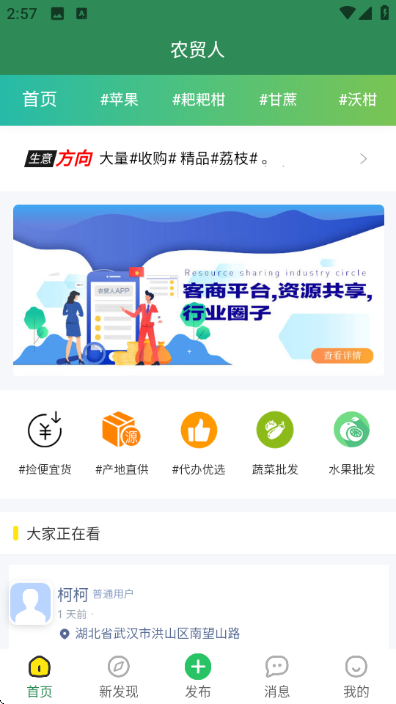Go to 新发现 in the bottom bar
This screenshot has height=704, width=396.
(119, 676)
